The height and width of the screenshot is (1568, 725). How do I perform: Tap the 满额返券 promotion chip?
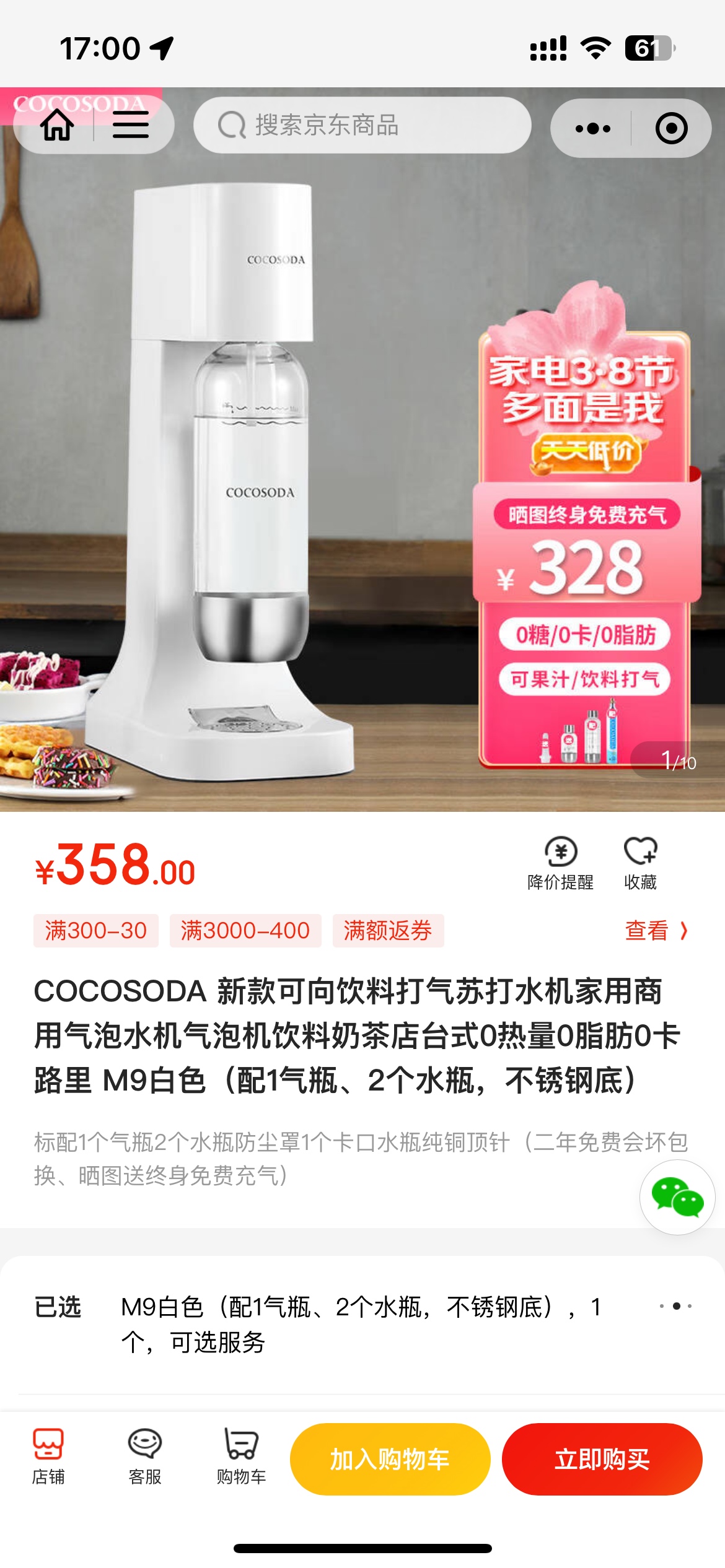pos(388,931)
